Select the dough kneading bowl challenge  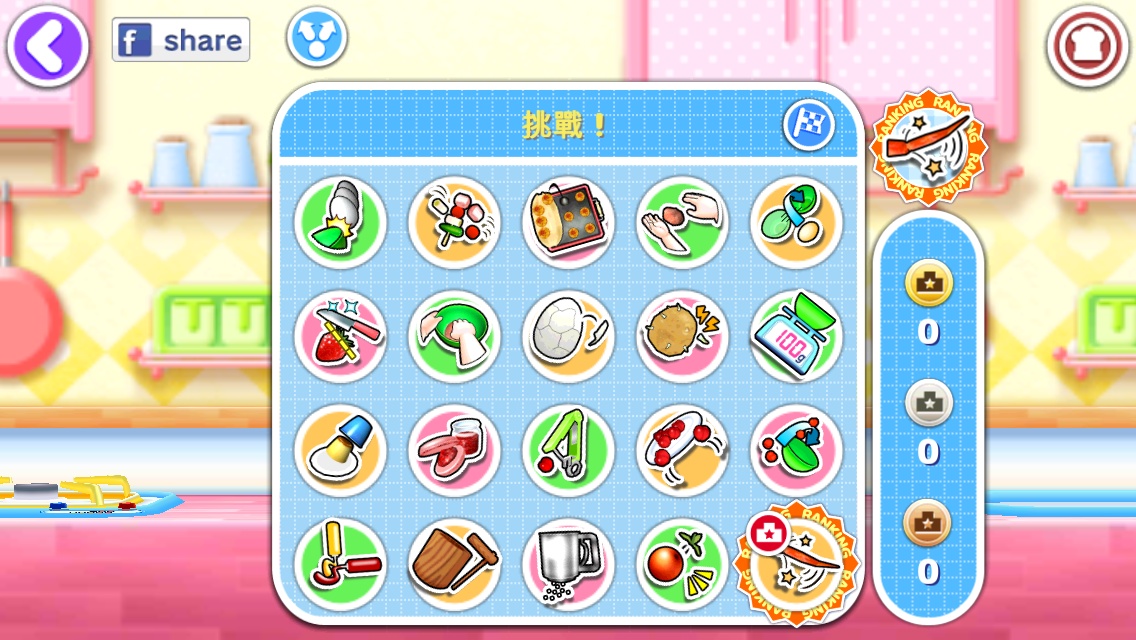point(454,337)
